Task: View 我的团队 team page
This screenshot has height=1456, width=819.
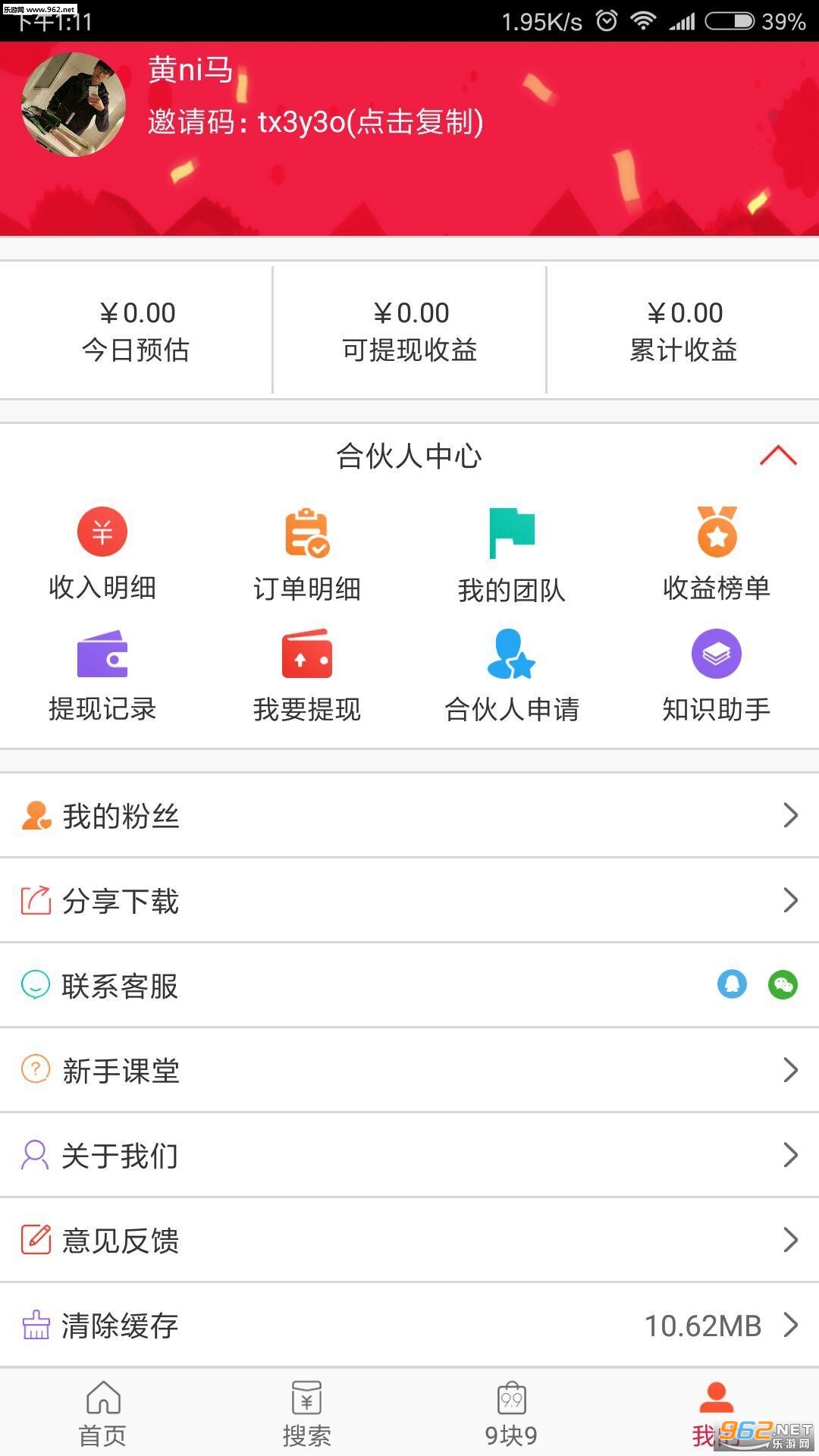Action: tap(512, 555)
